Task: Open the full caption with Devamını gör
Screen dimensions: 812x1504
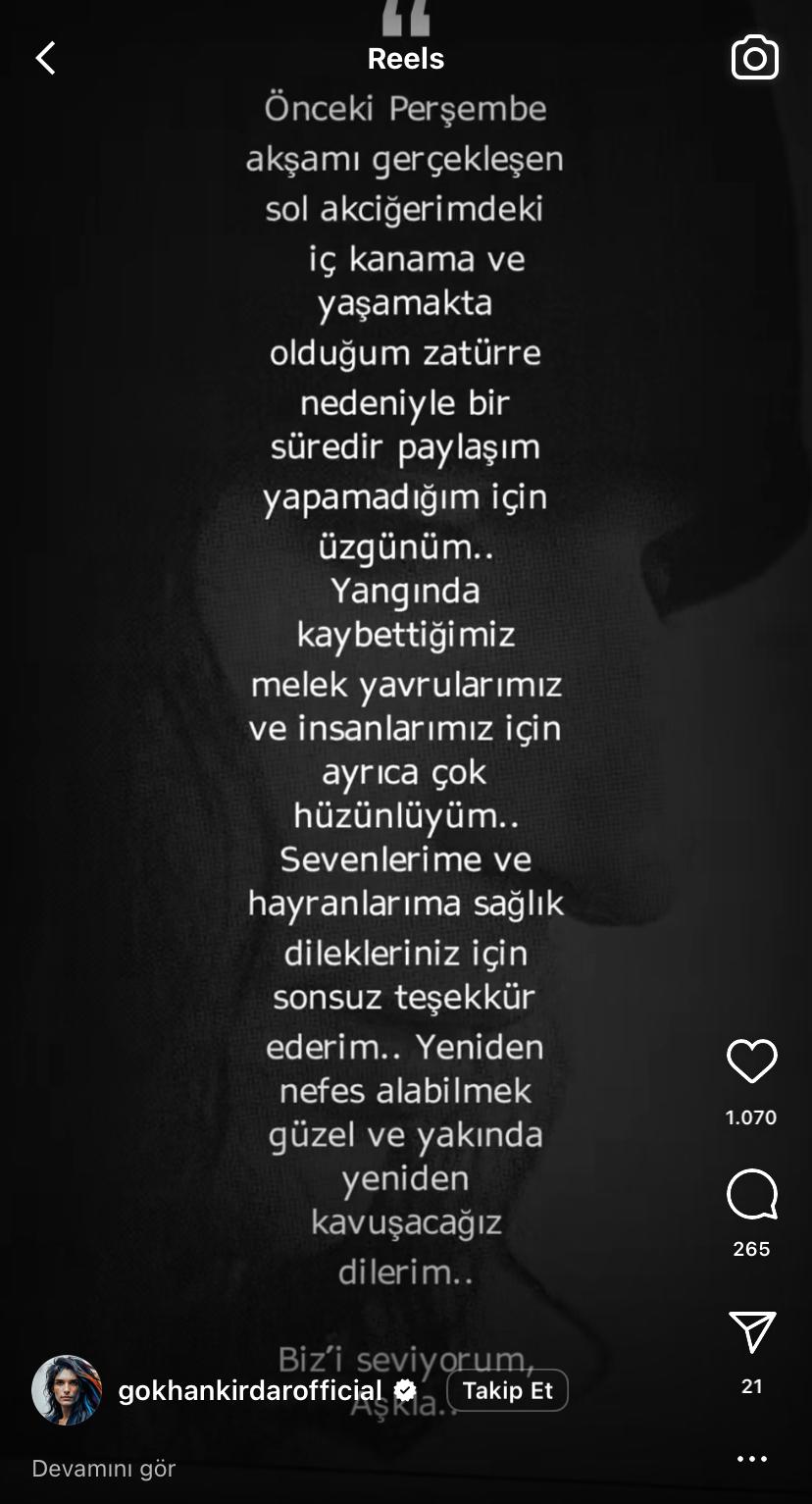Action: point(103,1469)
